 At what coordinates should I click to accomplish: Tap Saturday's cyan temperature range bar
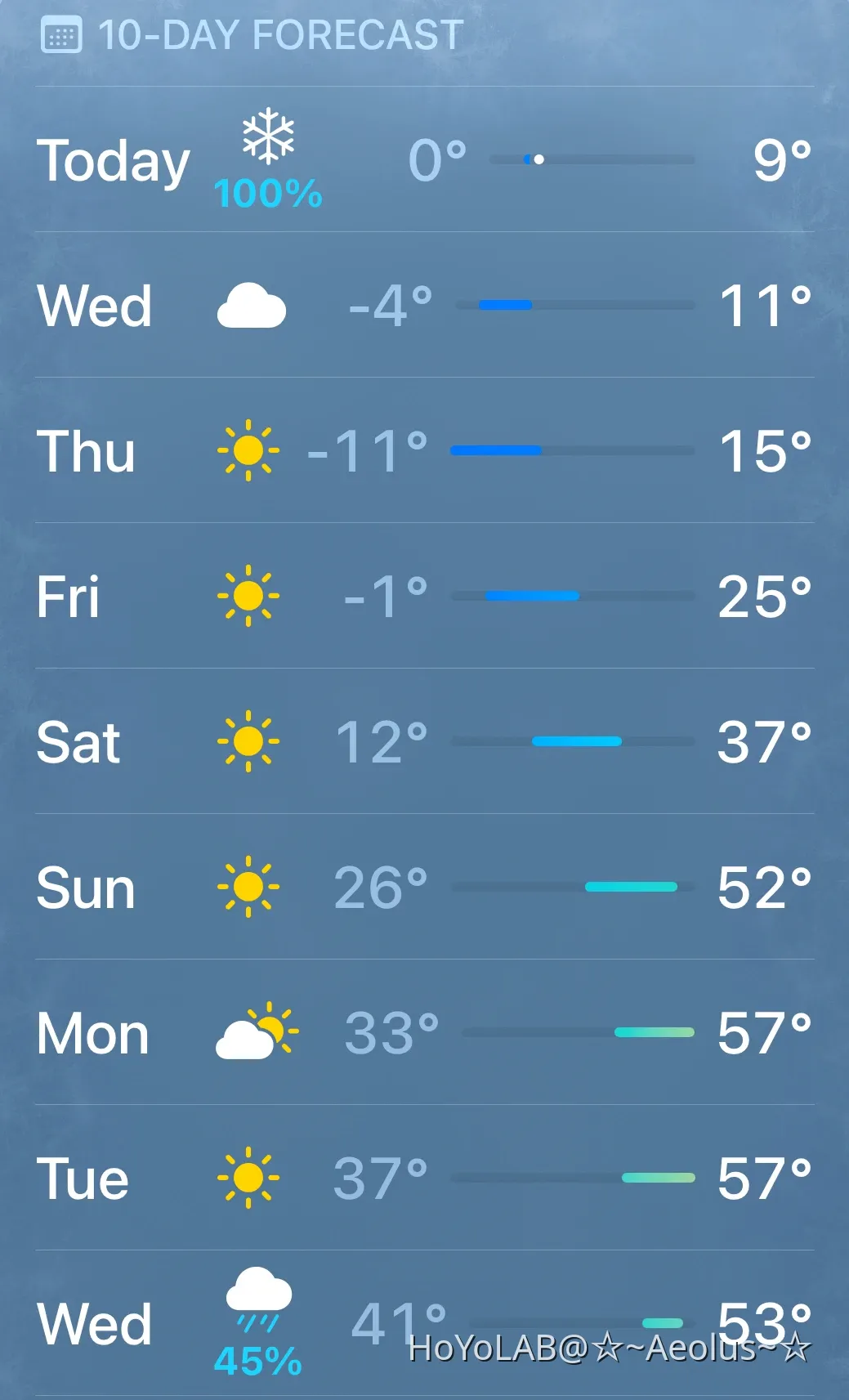(576, 740)
